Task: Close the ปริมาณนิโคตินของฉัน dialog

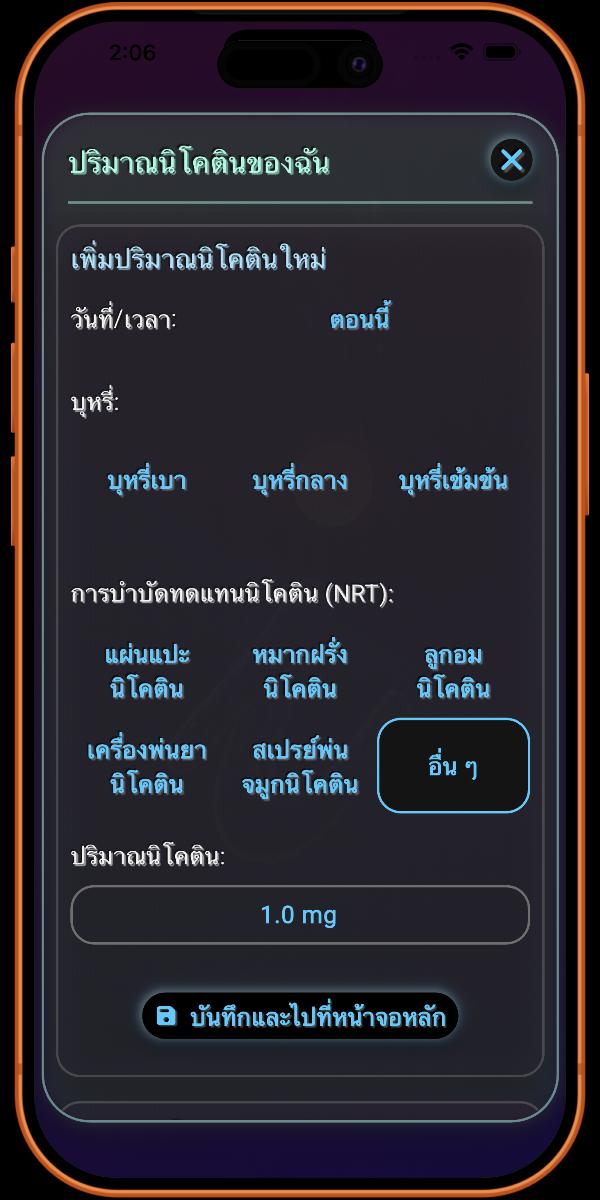Action: click(511, 160)
